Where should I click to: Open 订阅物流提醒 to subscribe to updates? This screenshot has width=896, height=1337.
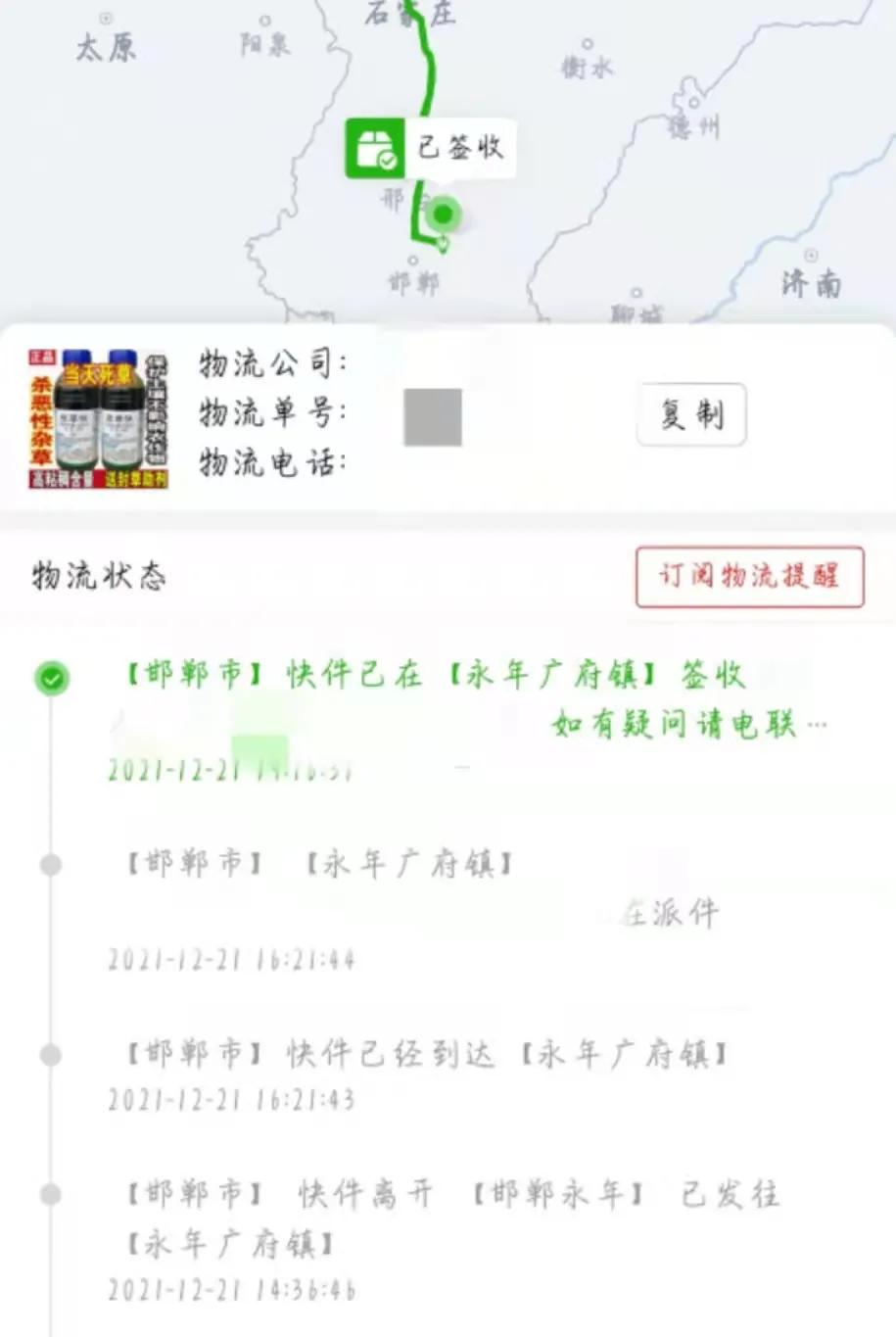pyautogui.click(x=750, y=578)
